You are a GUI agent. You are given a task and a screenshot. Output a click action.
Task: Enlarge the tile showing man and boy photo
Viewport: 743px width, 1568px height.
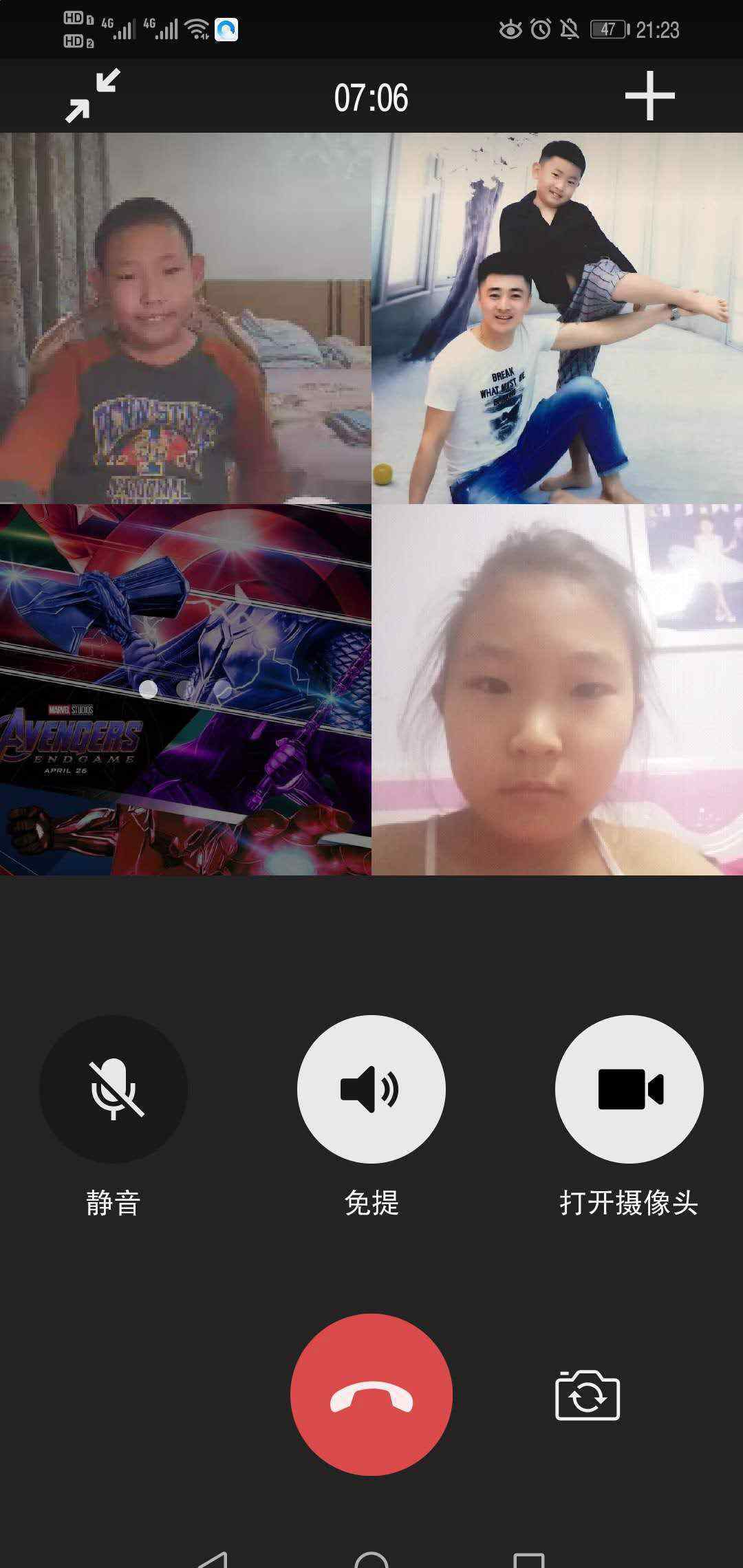[x=557, y=318]
